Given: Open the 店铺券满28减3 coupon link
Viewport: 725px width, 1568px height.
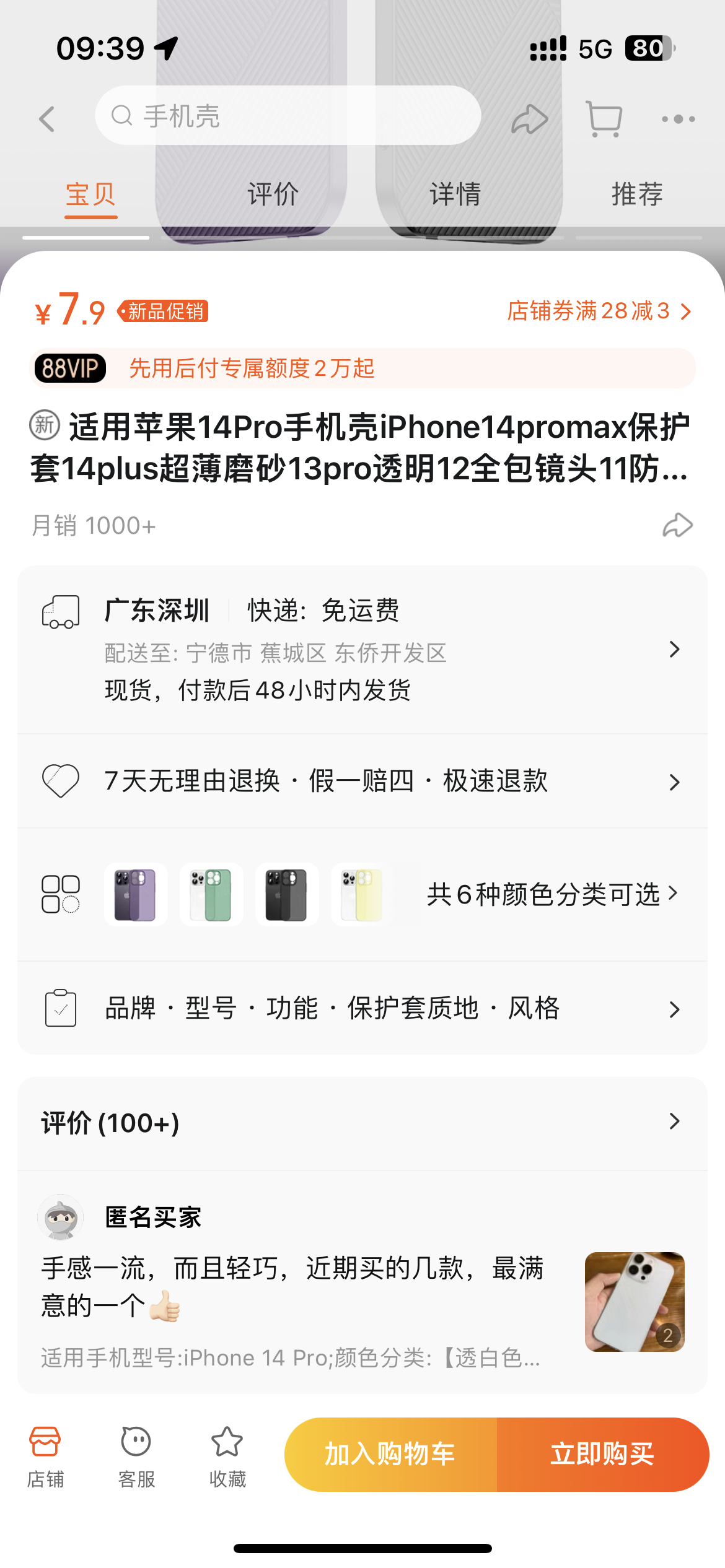Looking at the screenshot, I should click(x=599, y=311).
